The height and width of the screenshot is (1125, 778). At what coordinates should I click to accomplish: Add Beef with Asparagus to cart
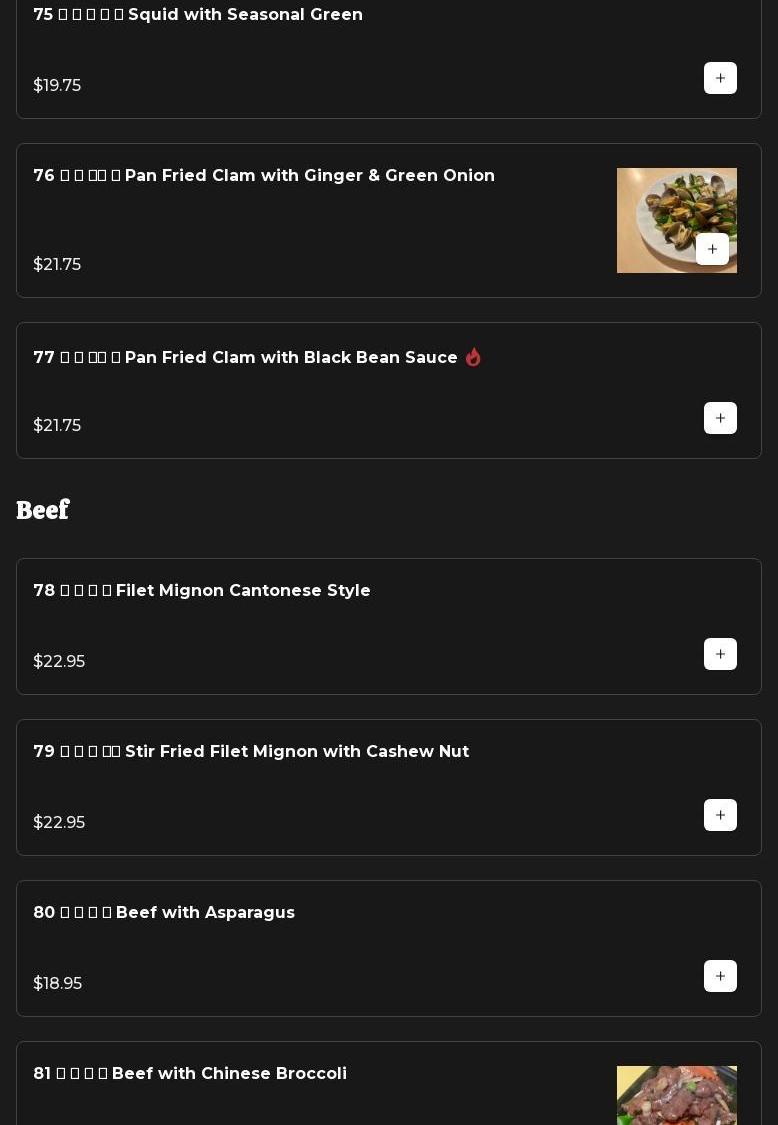720,976
